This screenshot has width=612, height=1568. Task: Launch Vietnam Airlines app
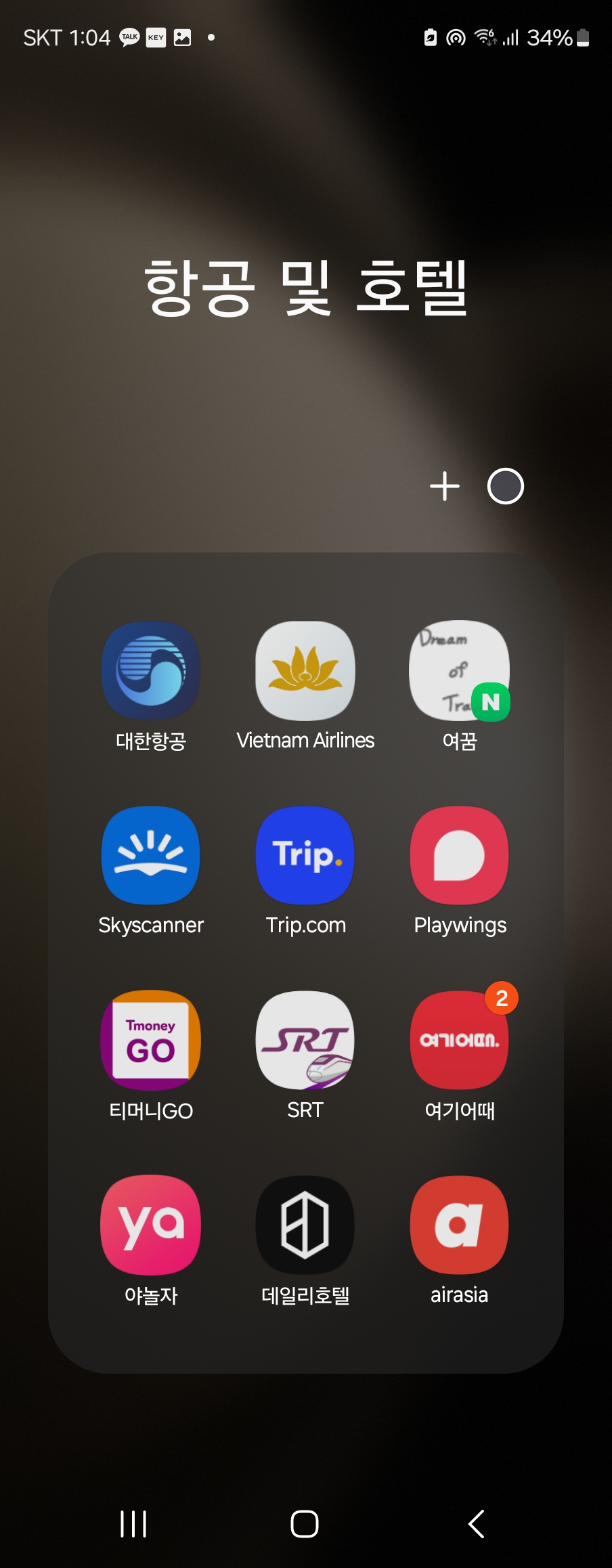[305, 671]
